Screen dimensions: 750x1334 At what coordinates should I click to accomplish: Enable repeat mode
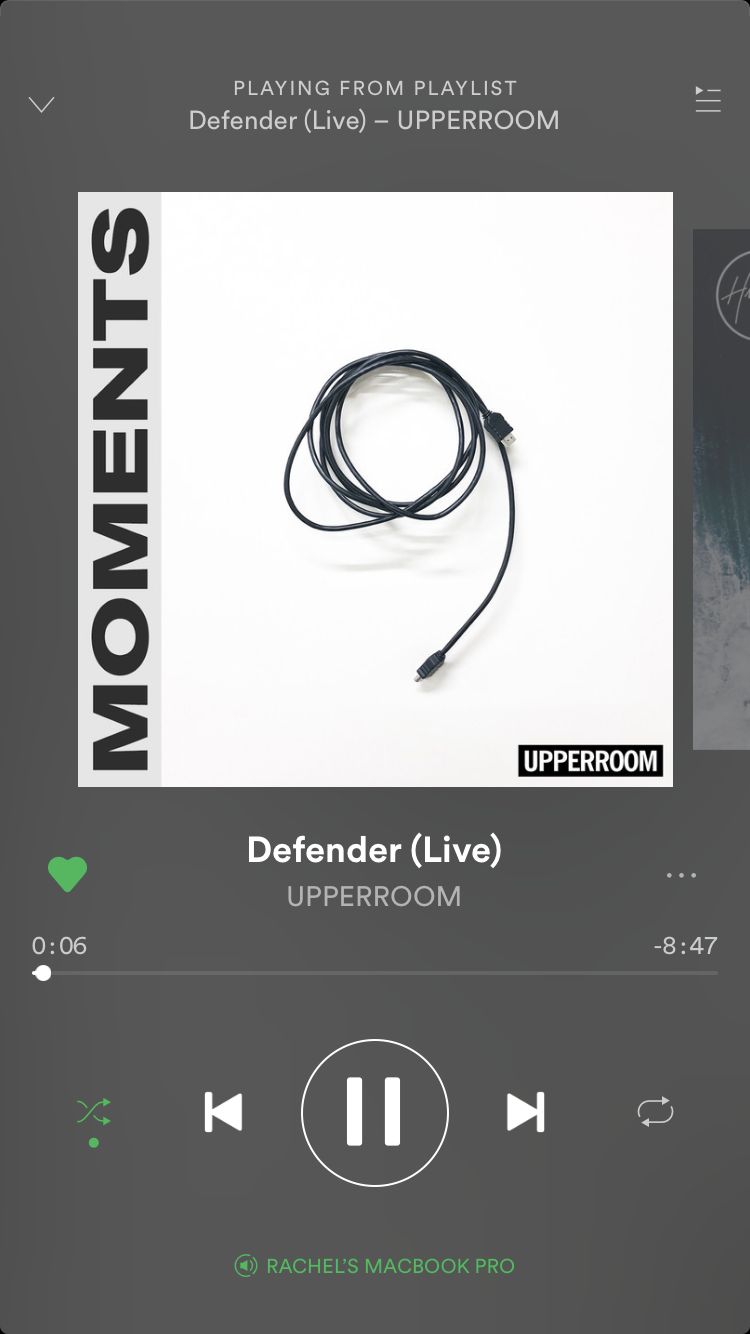point(656,1112)
